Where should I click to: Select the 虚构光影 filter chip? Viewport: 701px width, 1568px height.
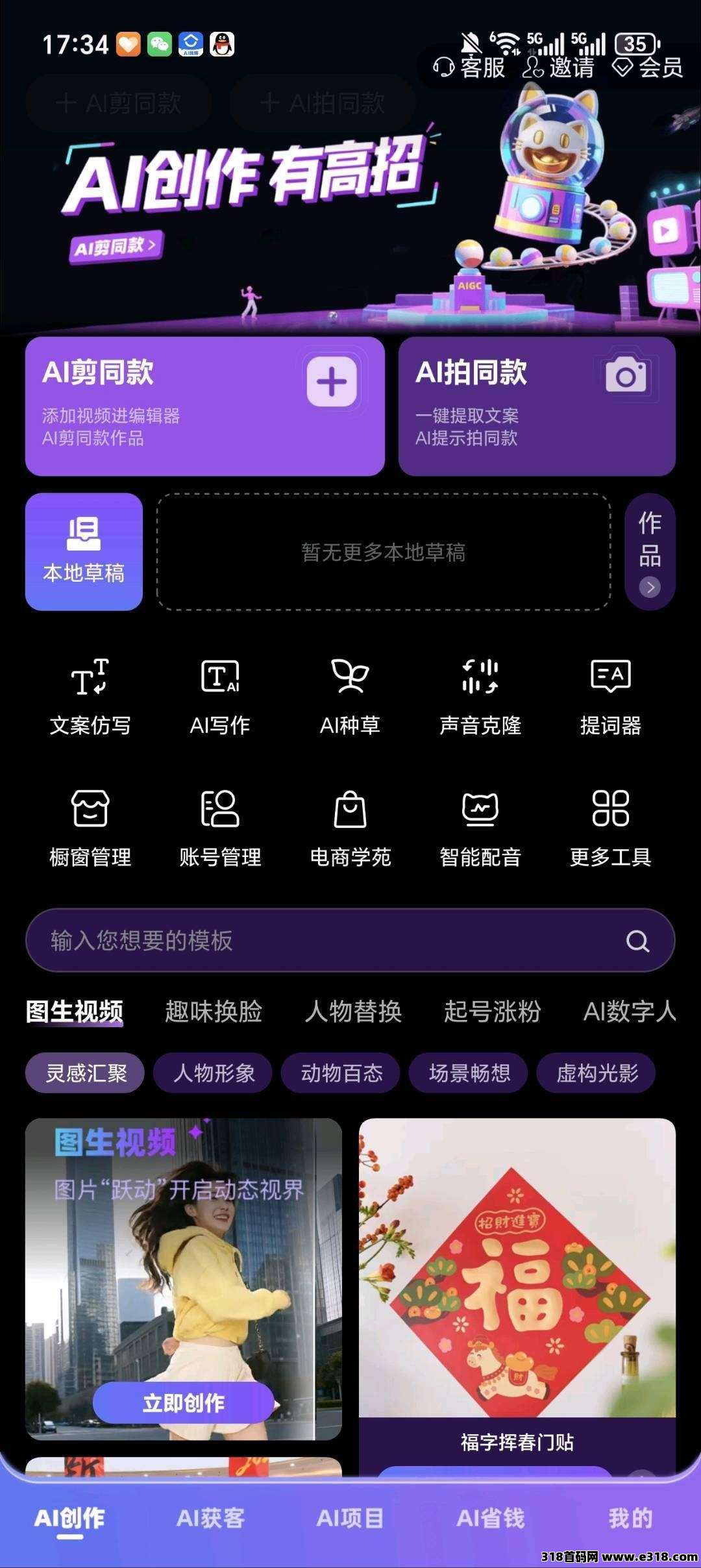coord(598,1073)
